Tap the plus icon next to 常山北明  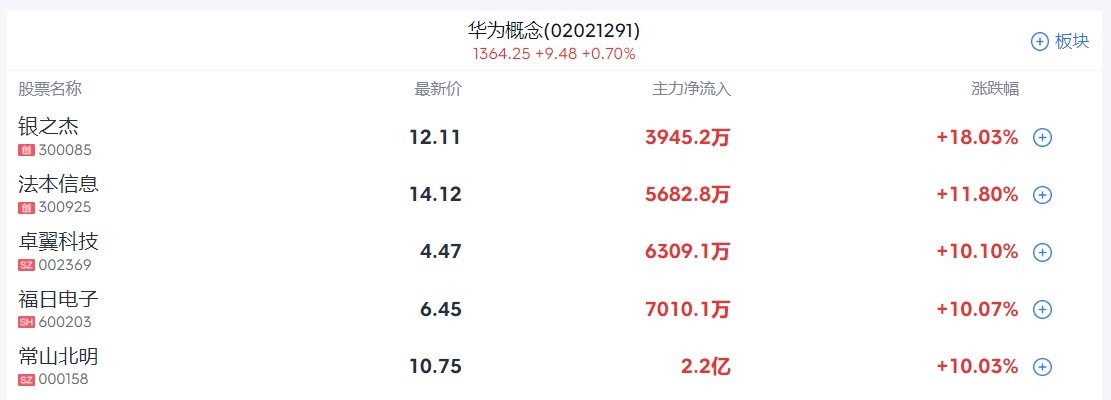[x=1042, y=367]
